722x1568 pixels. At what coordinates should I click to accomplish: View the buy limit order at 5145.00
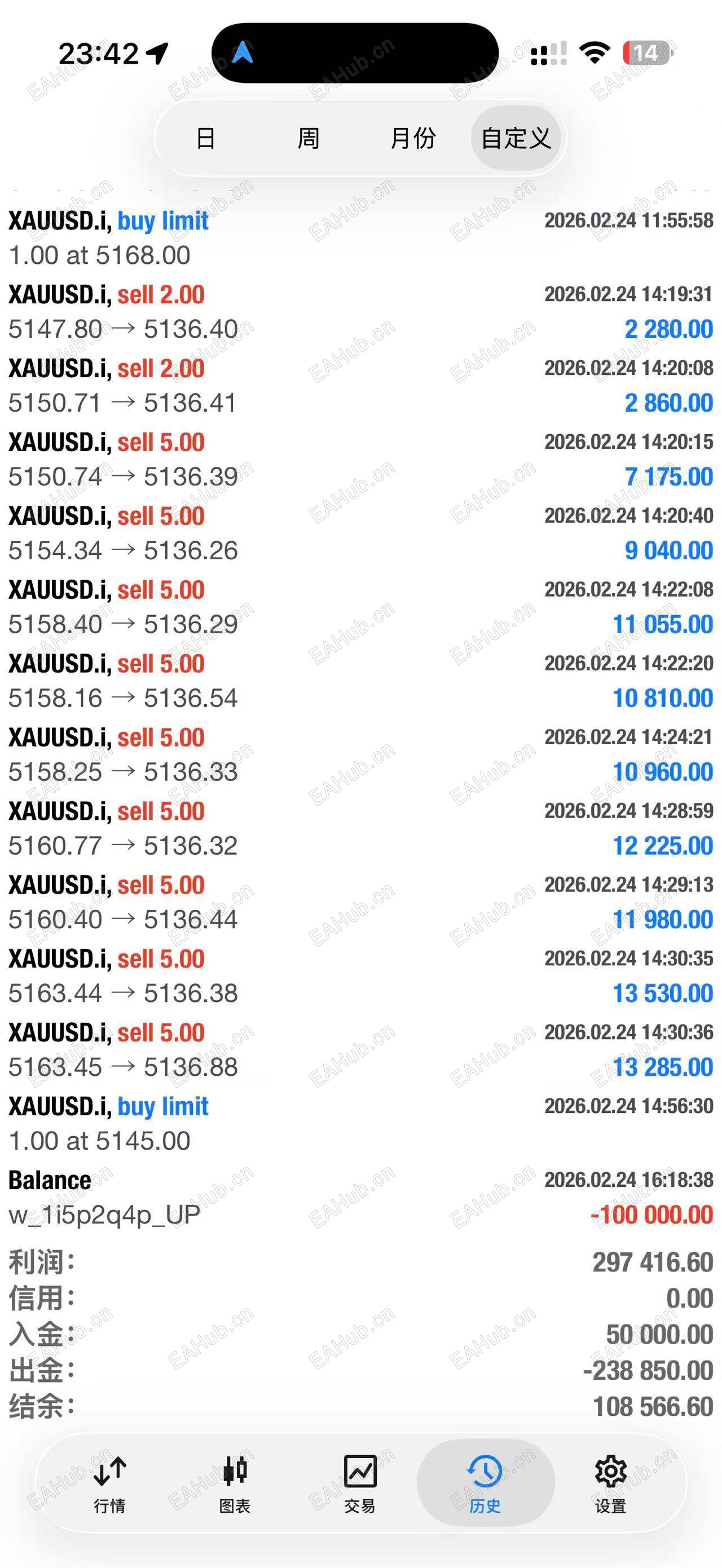[x=360, y=1124]
